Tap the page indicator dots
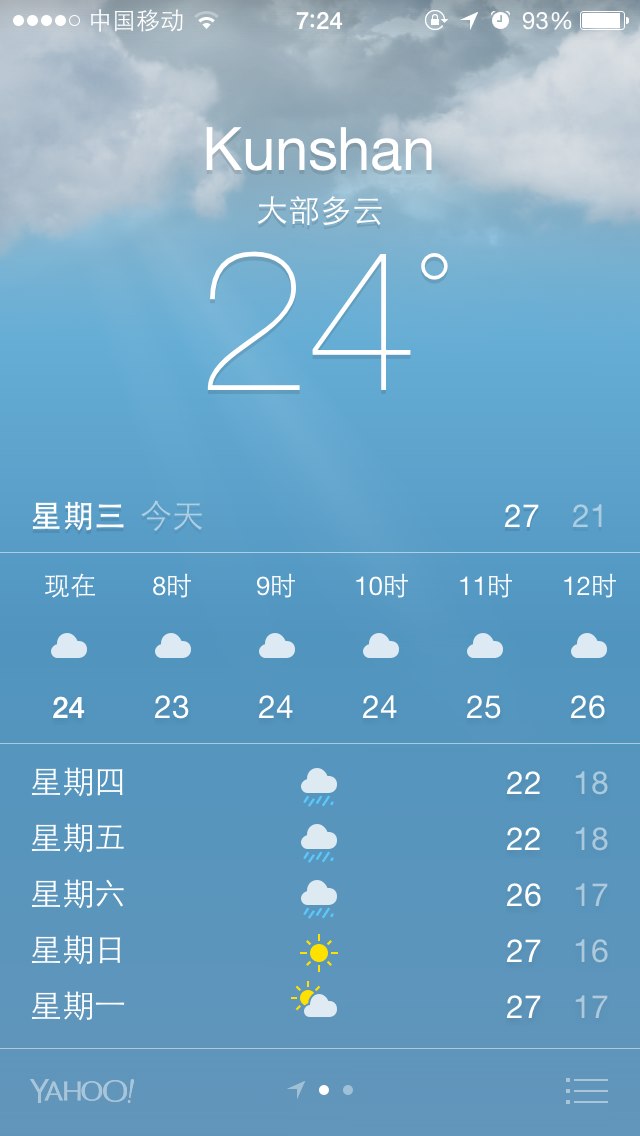Viewport: 640px width, 1136px height. point(322,1090)
